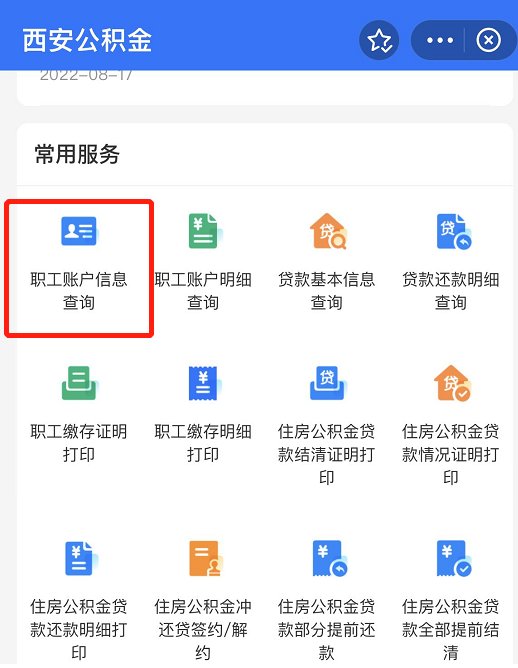Select 住房公积金贷款部分提前还款
This screenshot has height=668, width=518.
tap(327, 601)
